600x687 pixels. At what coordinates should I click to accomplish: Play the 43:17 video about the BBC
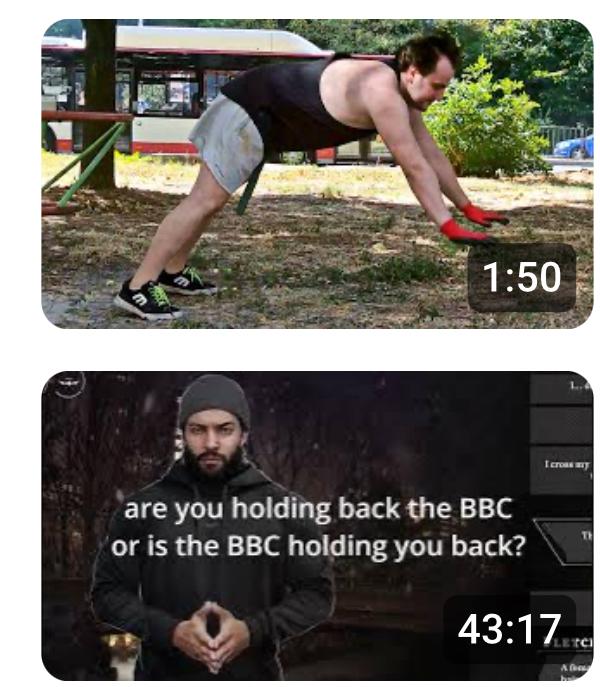316,526
